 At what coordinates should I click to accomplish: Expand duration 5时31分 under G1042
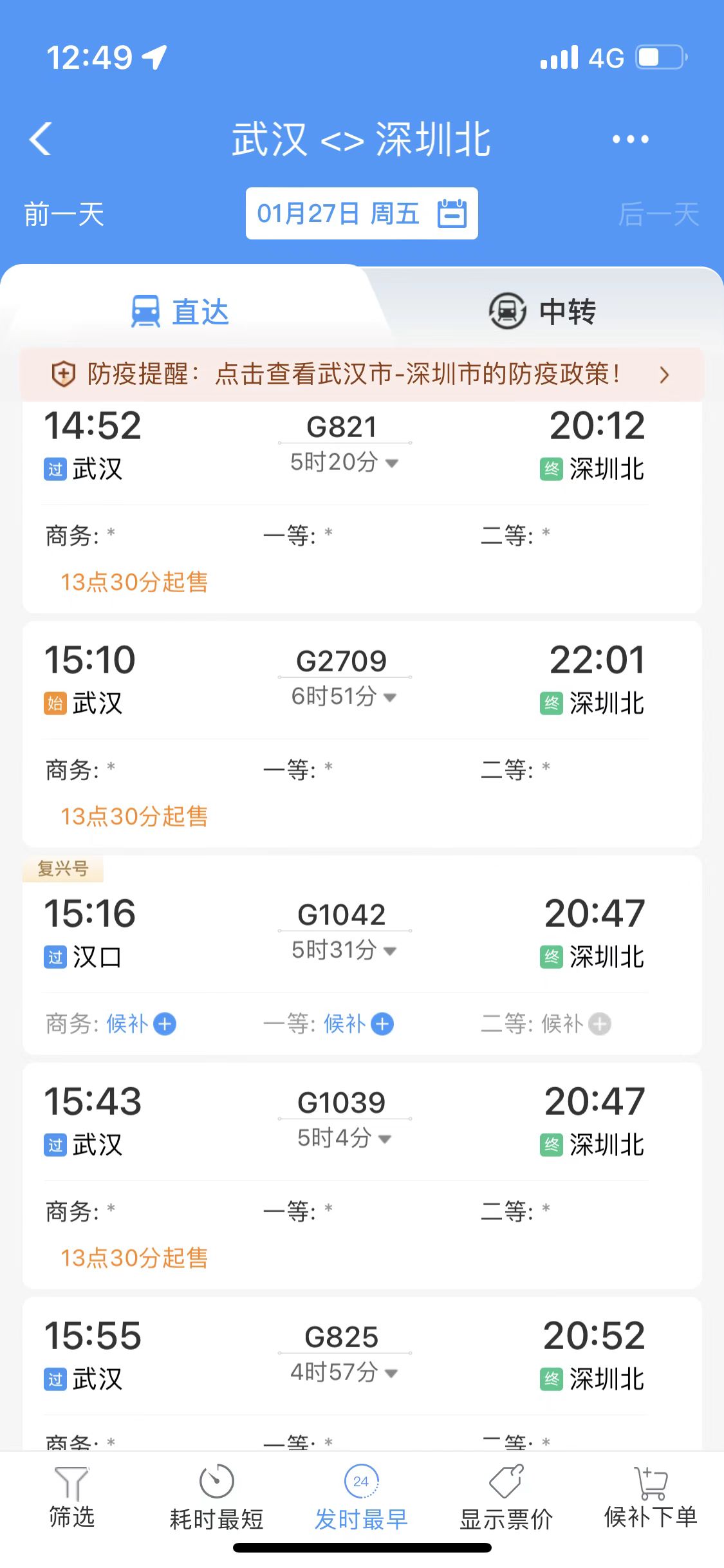[344, 950]
